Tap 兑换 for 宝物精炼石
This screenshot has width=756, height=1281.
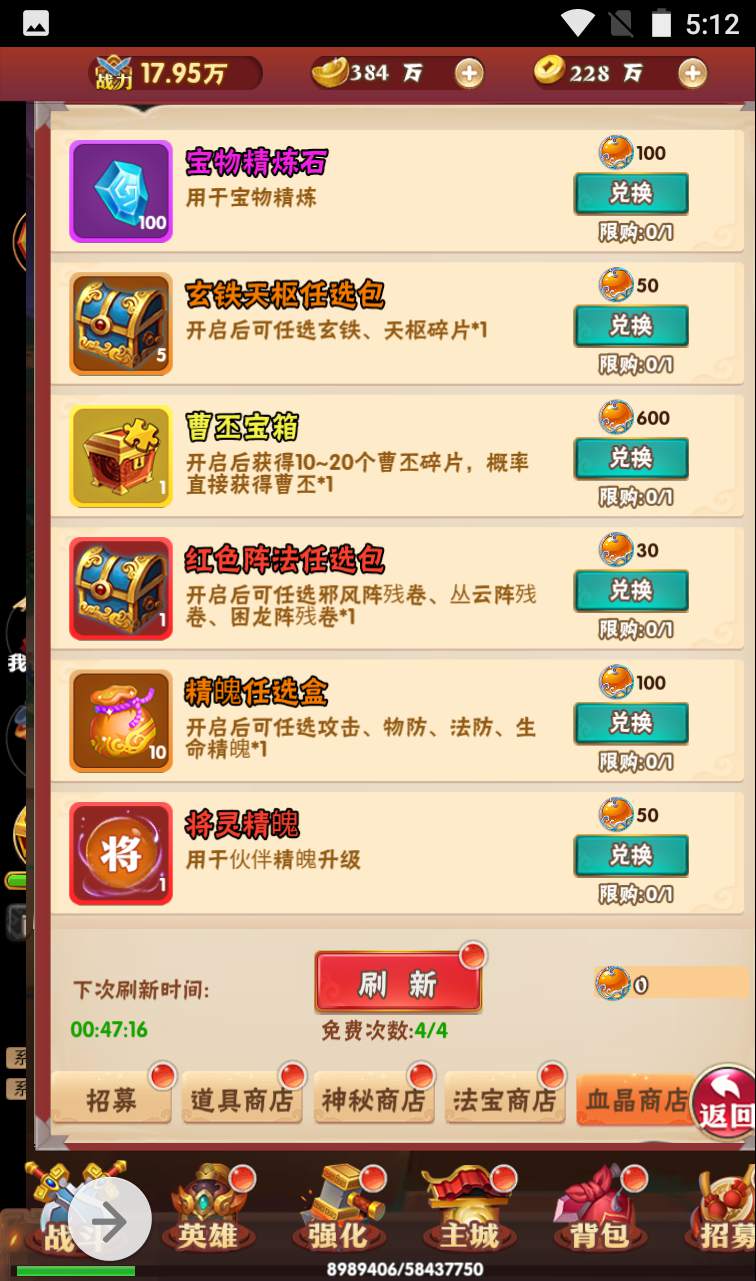pyautogui.click(x=630, y=193)
